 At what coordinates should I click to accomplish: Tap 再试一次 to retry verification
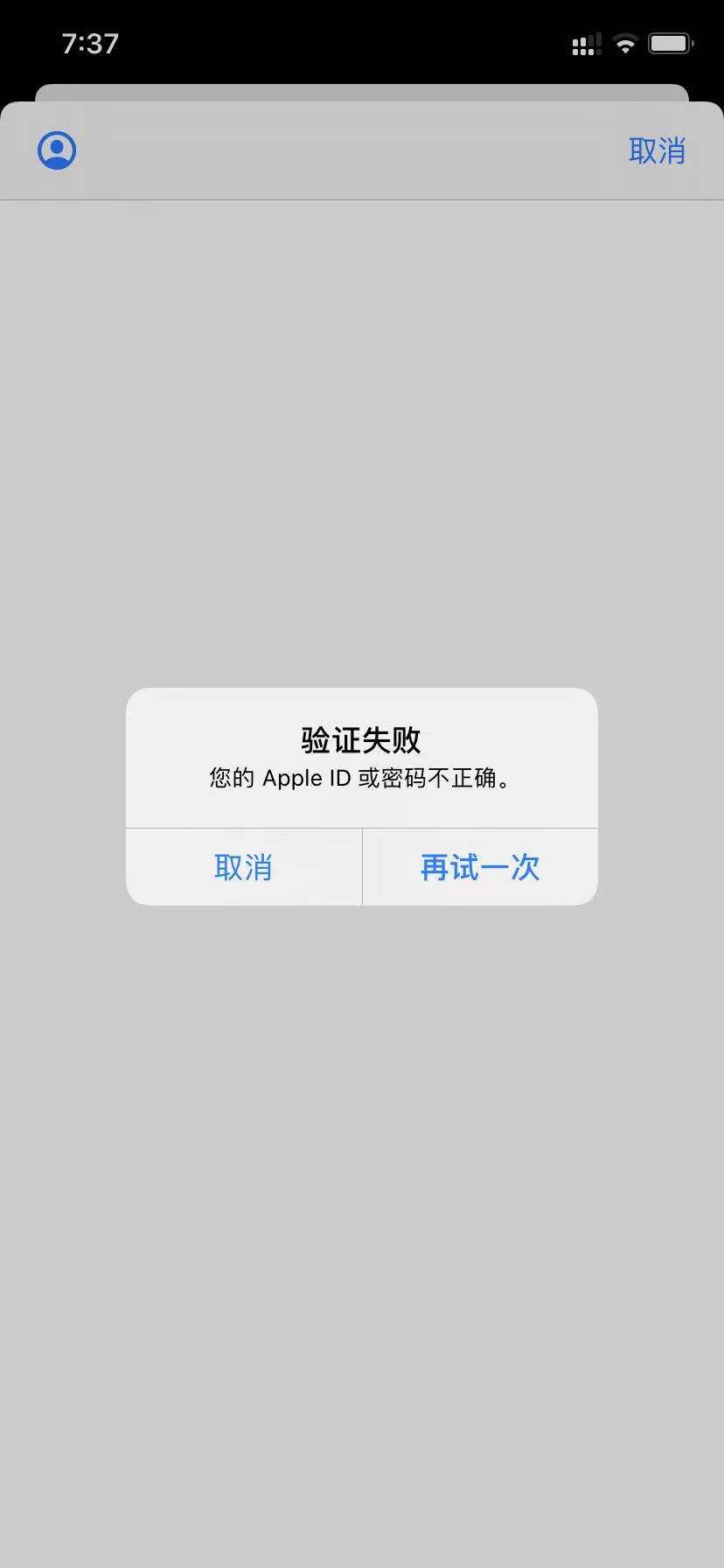coord(480,867)
